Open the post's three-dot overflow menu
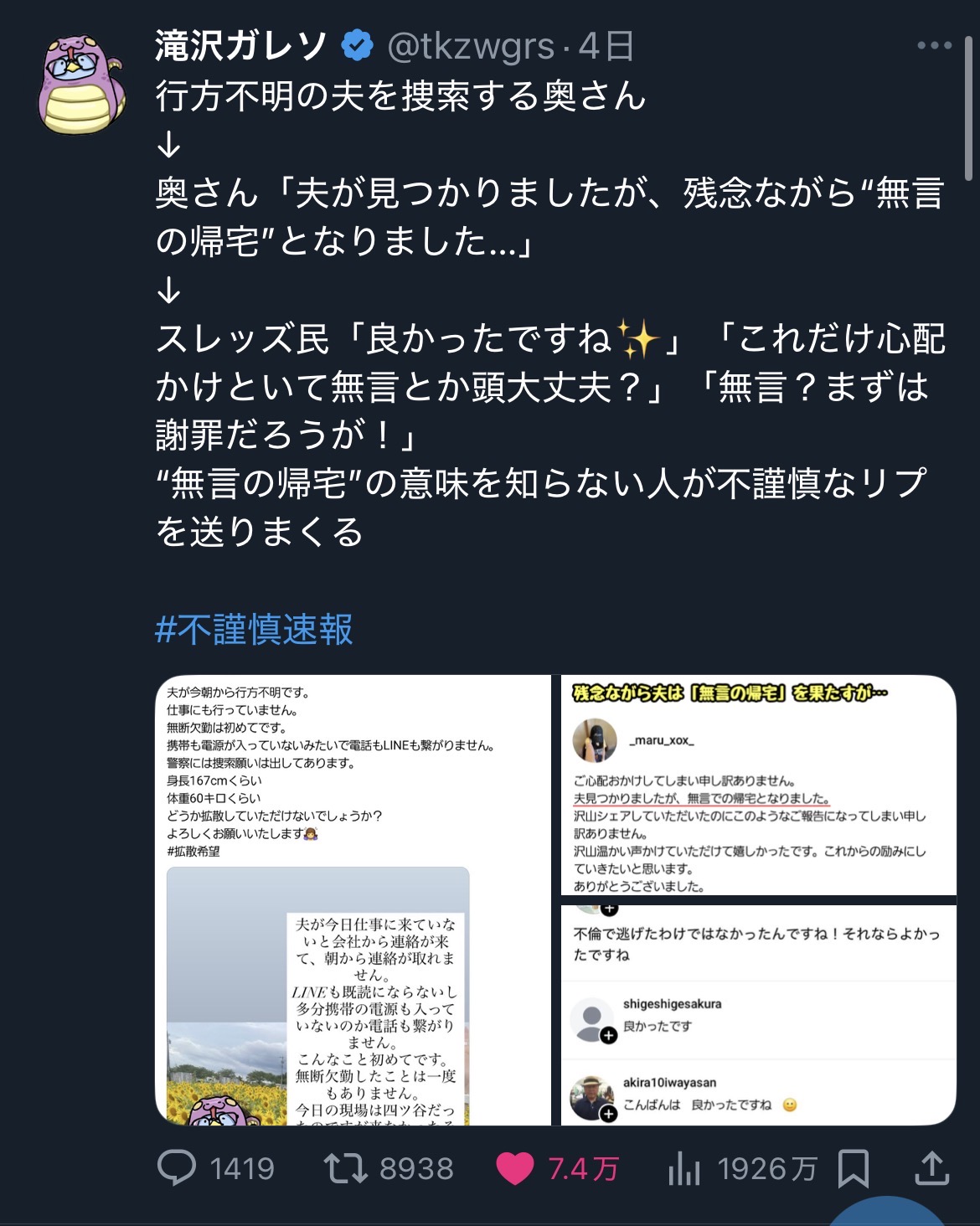Viewport: 980px width, 1226px height. tap(934, 45)
